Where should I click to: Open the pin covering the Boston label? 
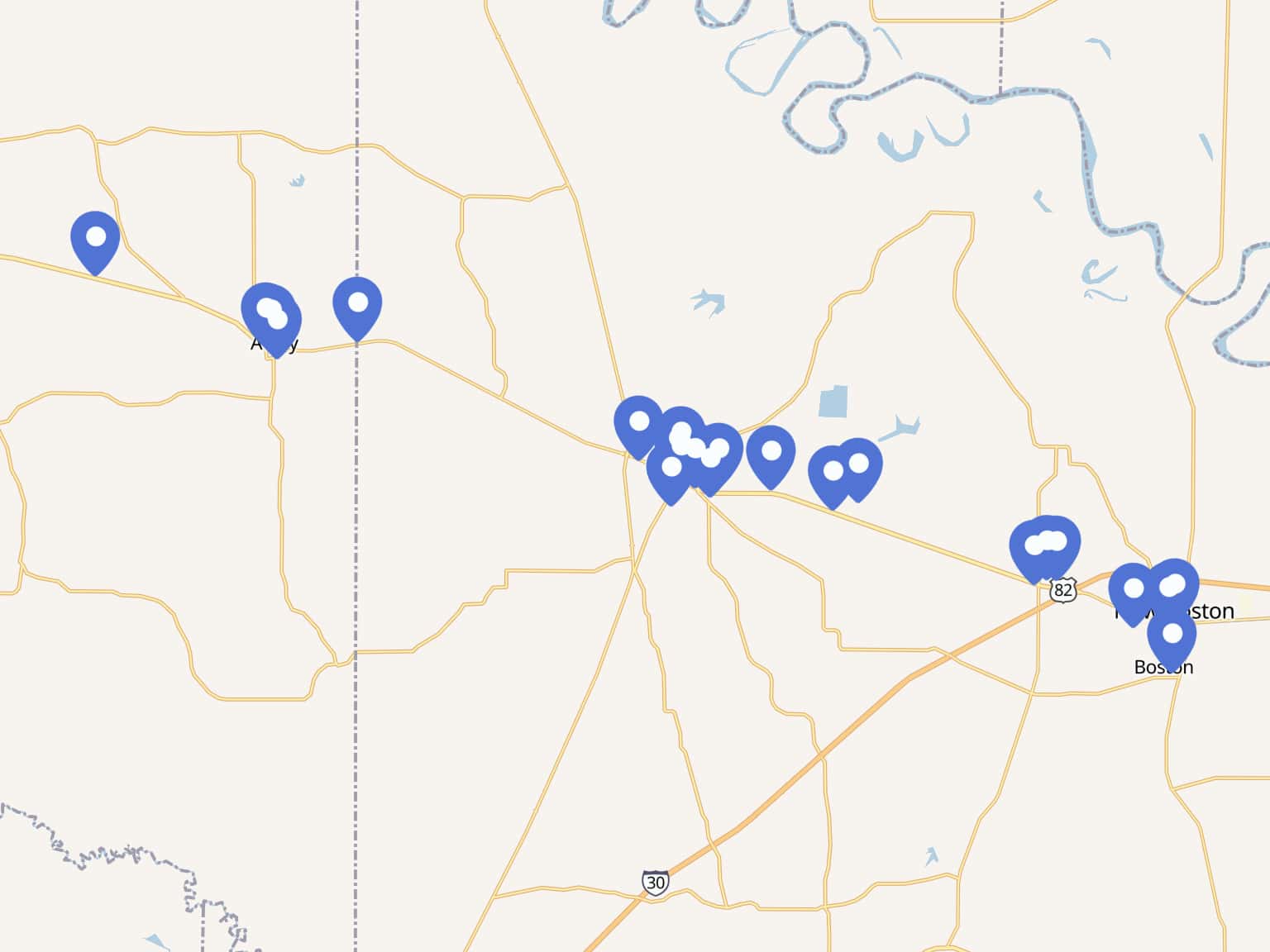pos(1172,637)
